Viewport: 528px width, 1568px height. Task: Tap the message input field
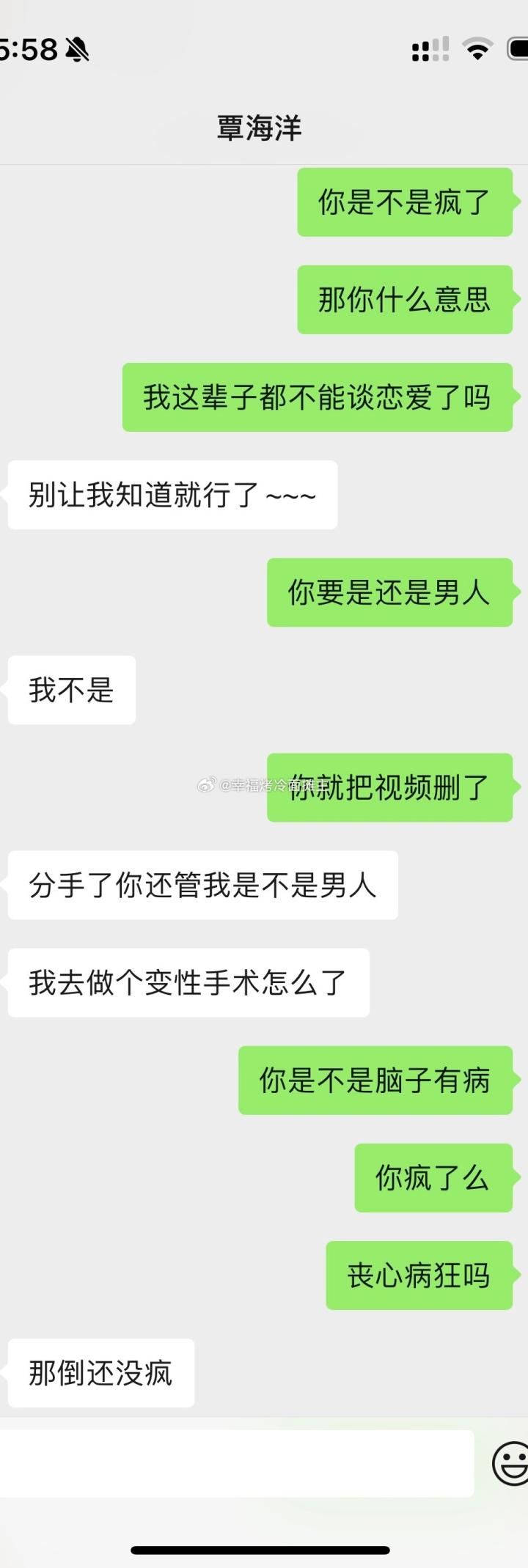(x=235, y=1463)
